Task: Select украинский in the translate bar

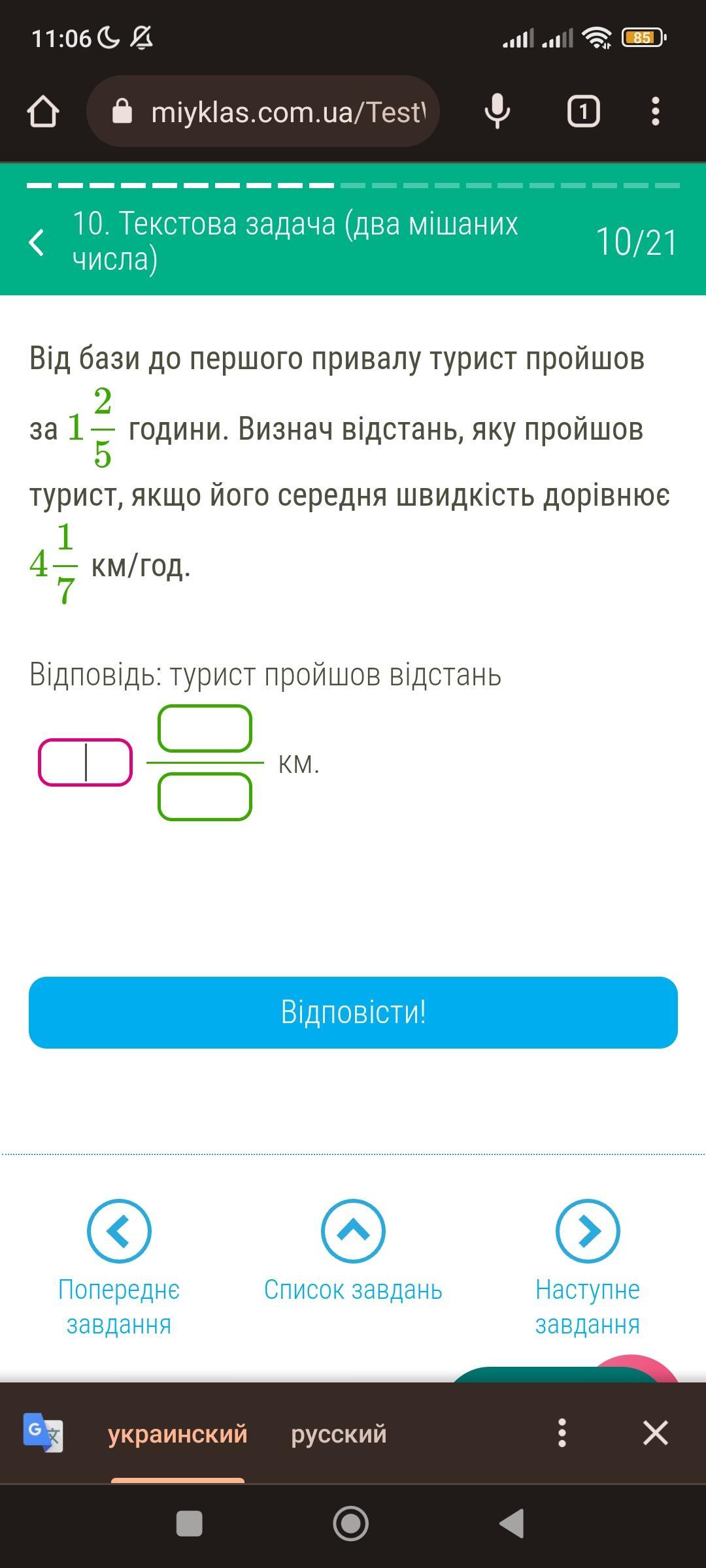Action: tap(177, 1434)
